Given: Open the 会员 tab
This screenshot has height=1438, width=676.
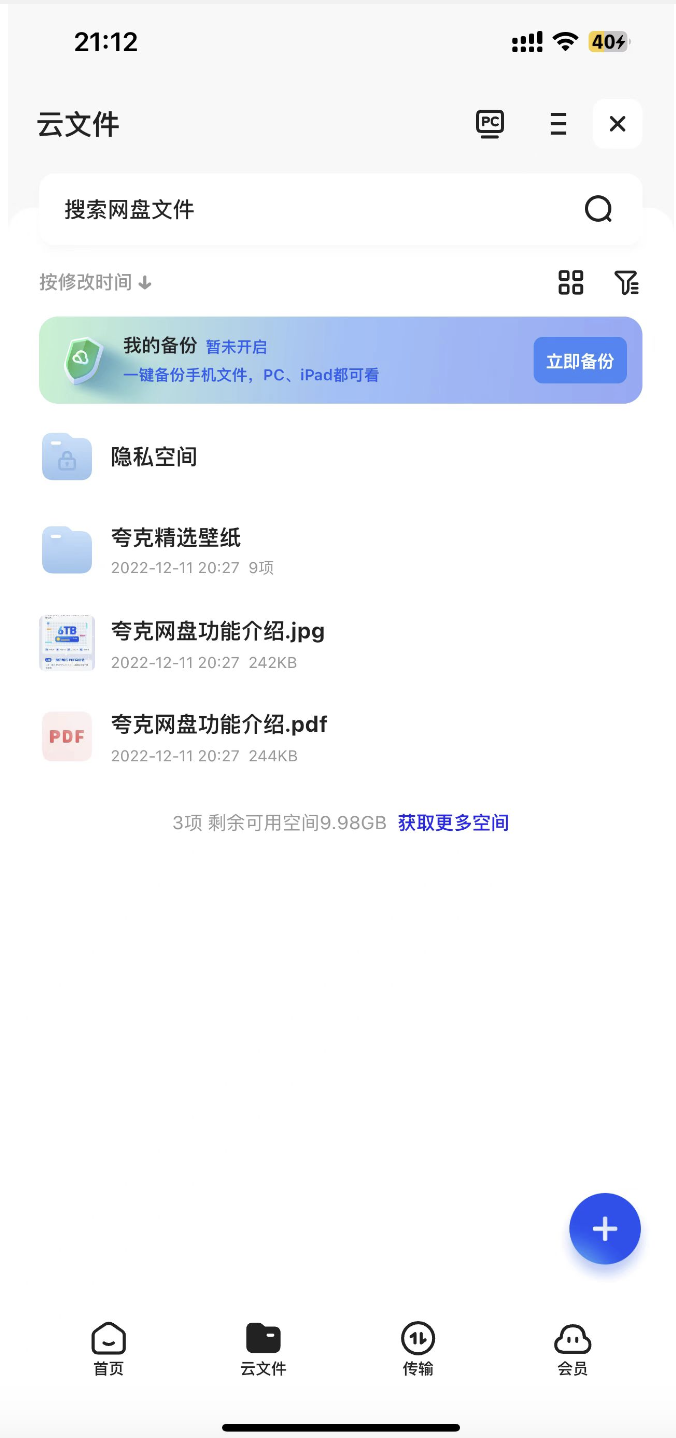Looking at the screenshot, I should tap(572, 1349).
